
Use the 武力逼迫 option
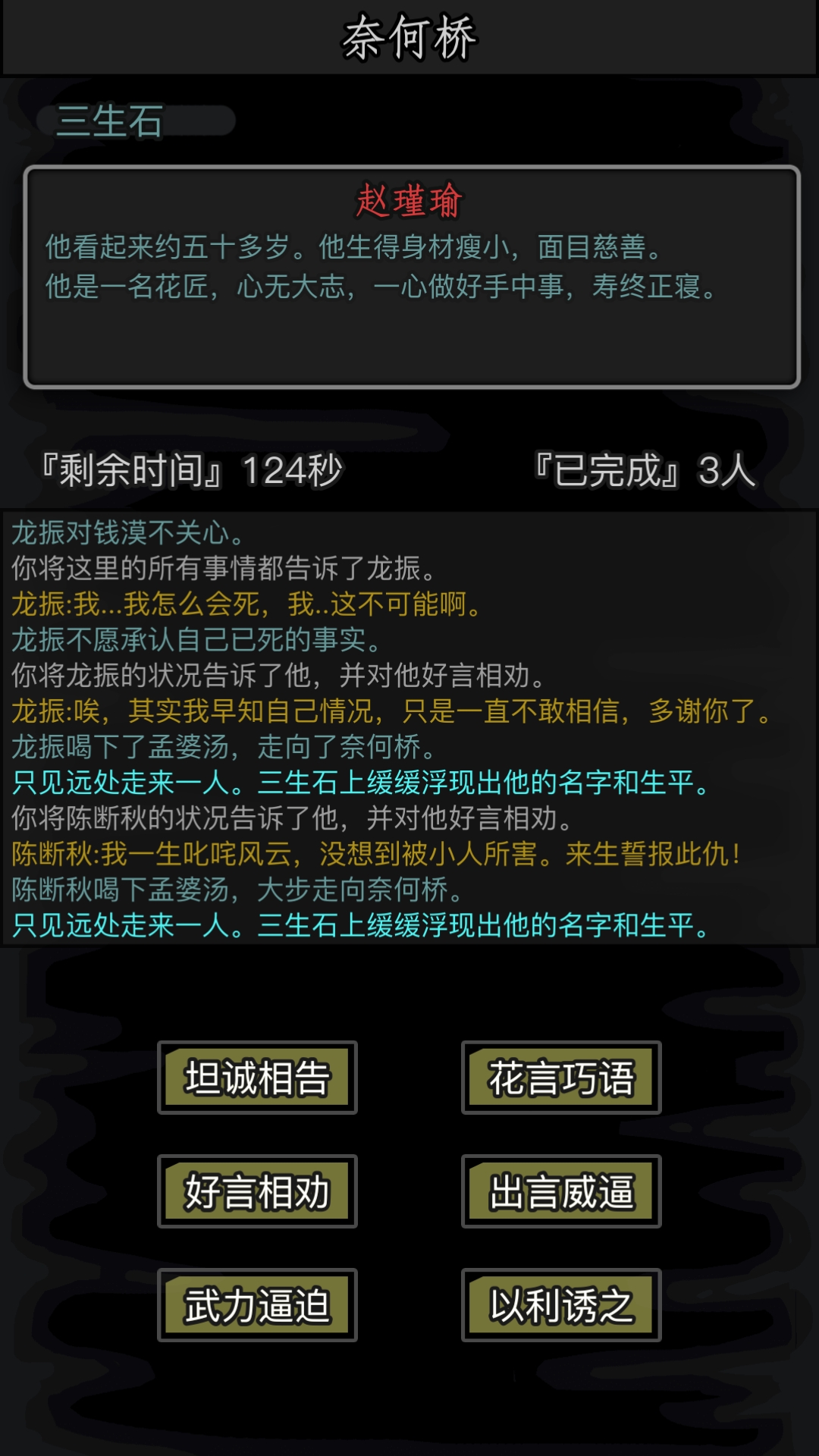257,1304
